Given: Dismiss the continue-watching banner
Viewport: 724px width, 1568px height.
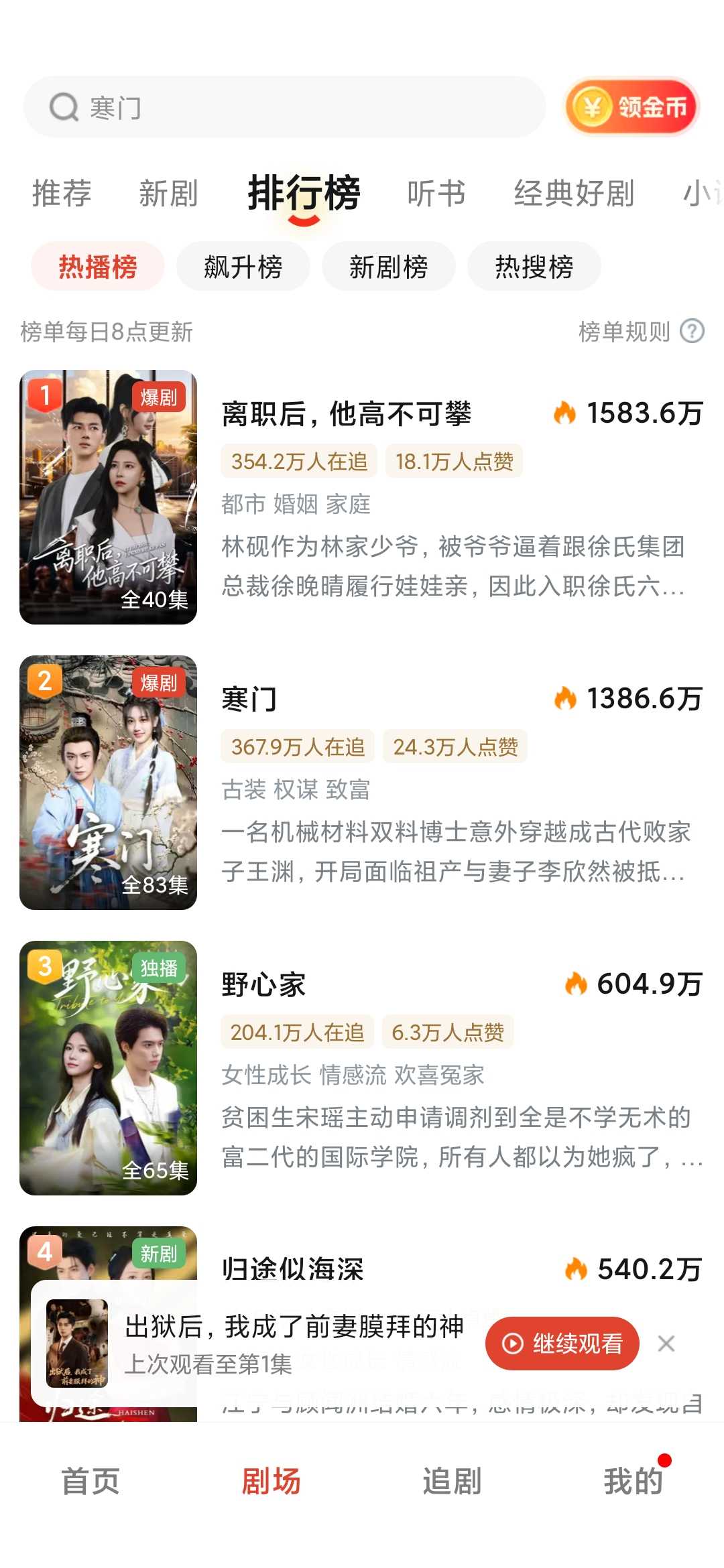Looking at the screenshot, I should click(x=666, y=1344).
